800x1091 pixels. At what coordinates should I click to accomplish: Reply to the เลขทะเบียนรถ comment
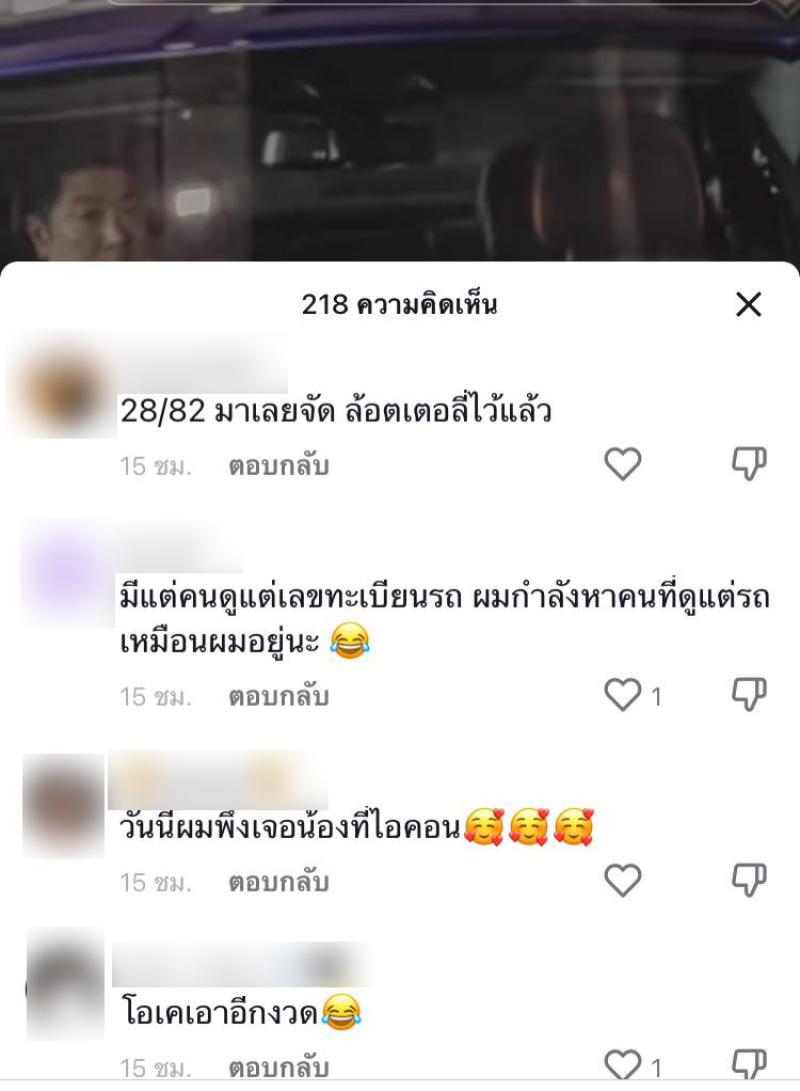pyautogui.click(x=278, y=696)
